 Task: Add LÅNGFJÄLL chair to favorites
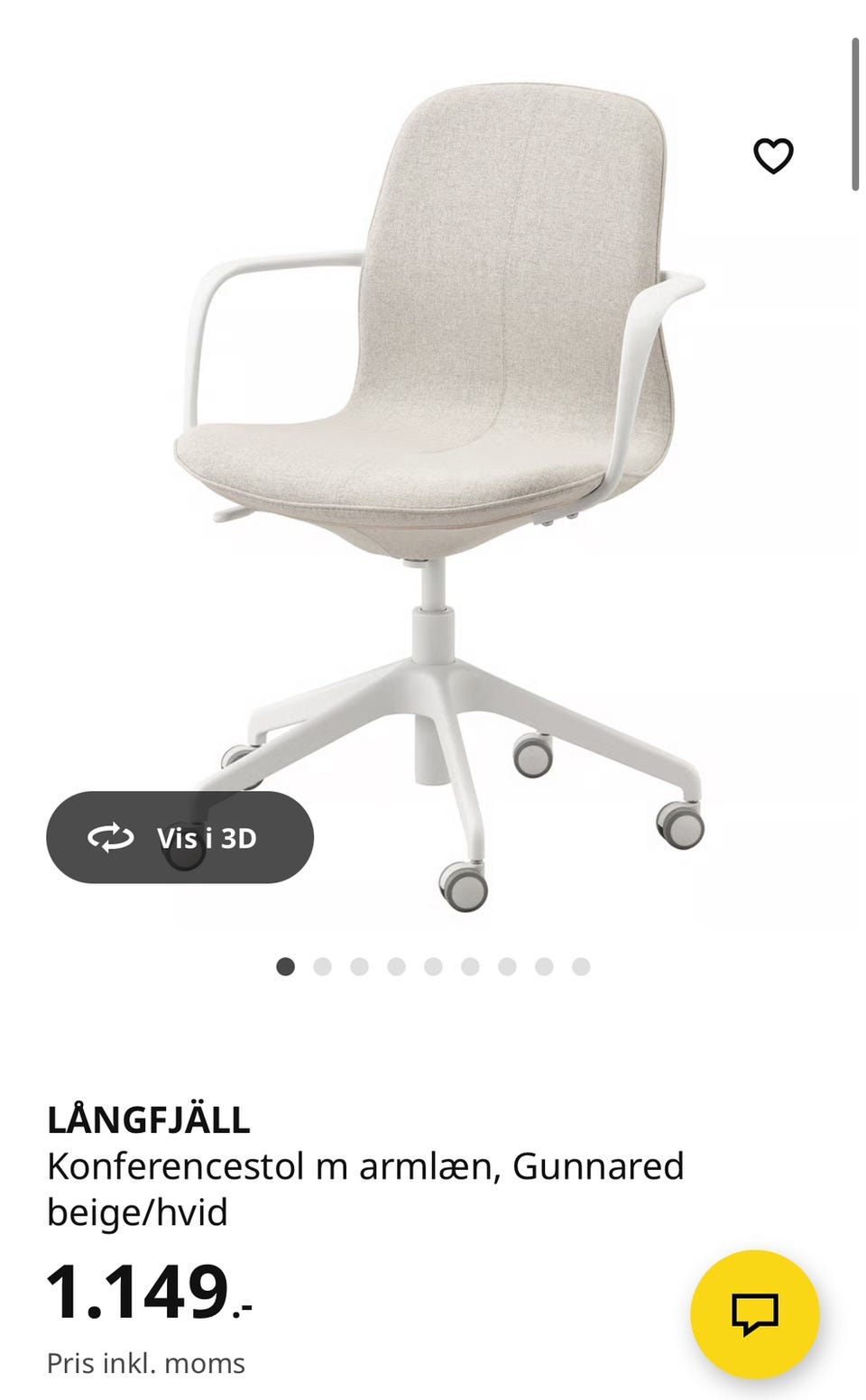coord(773,156)
